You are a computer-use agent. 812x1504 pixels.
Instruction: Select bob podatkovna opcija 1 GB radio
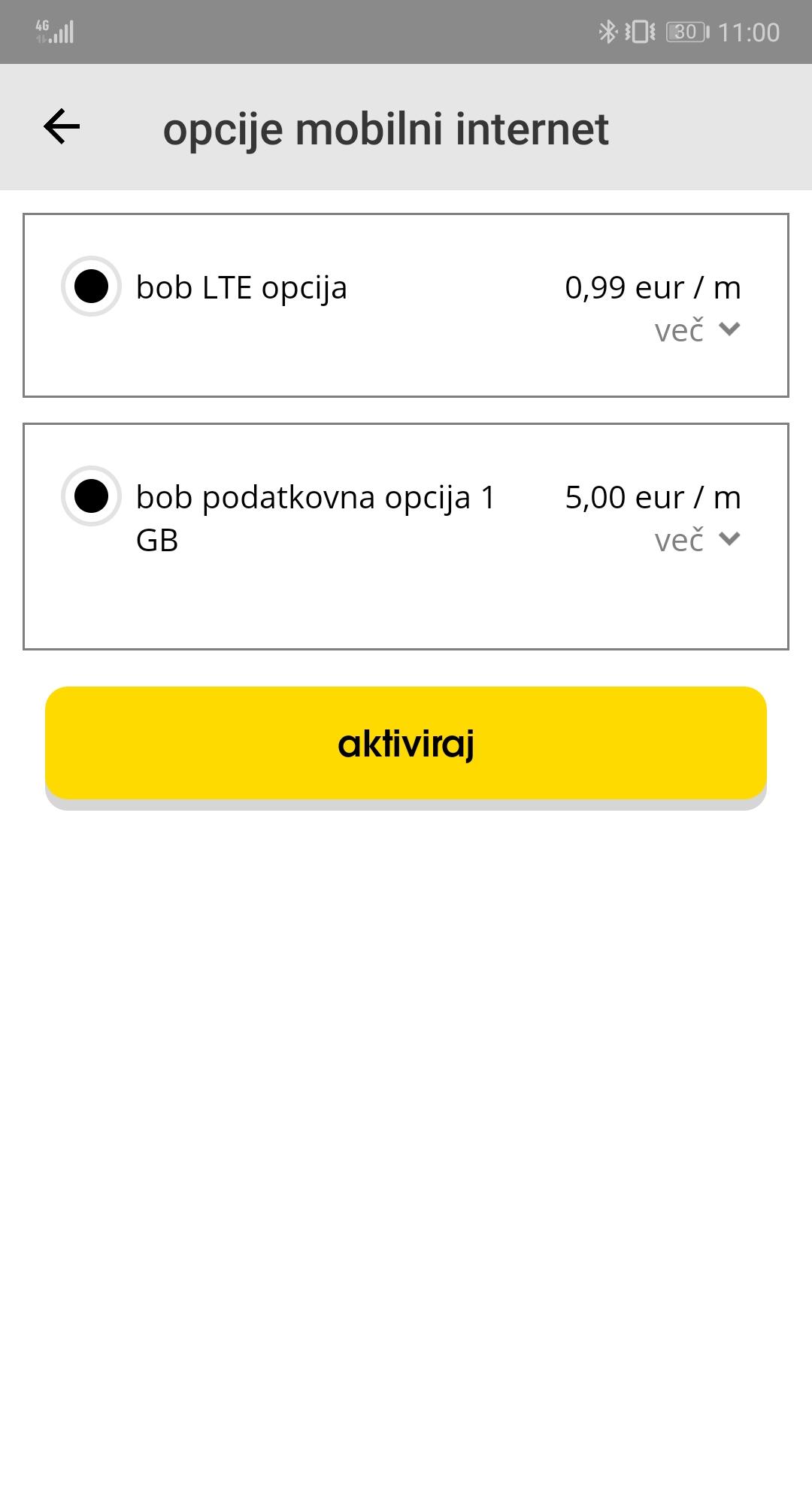point(91,496)
